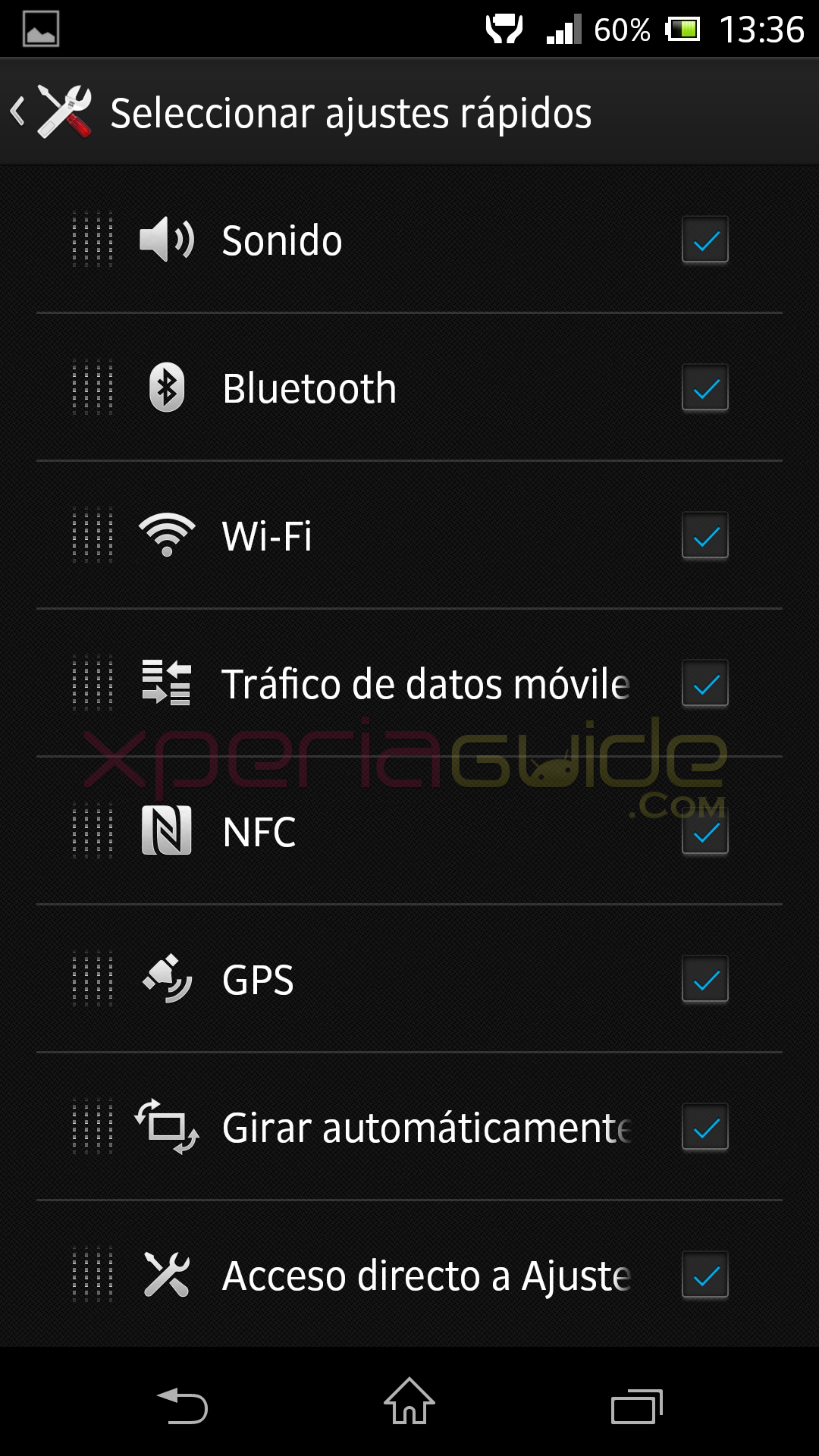
Task: Toggle Acceso directo a Ajustes checkbox
Action: tap(705, 1276)
